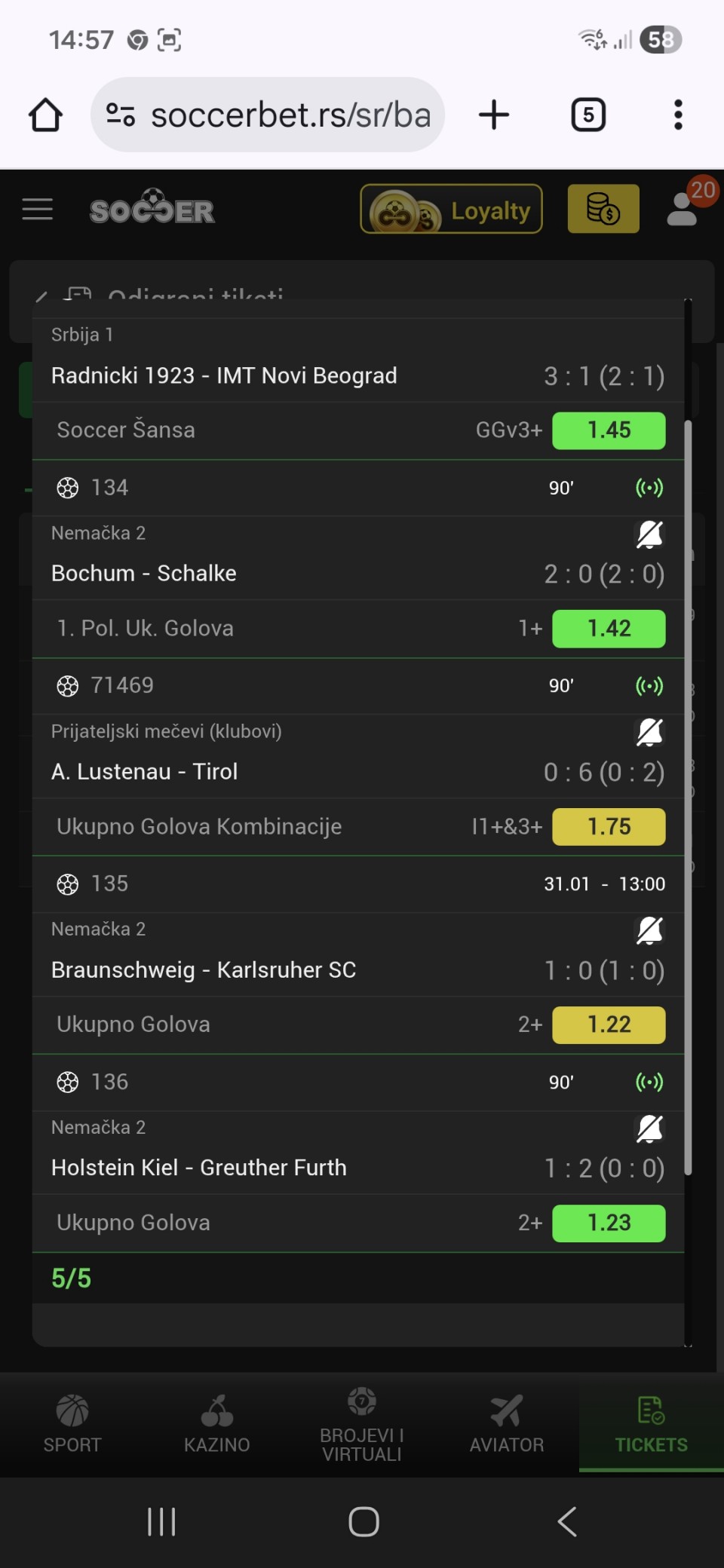This screenshot has height=1568, width=724.
Task: Toggle notification bell for A. Lustenau - Tirol
Action: (649, 732)
